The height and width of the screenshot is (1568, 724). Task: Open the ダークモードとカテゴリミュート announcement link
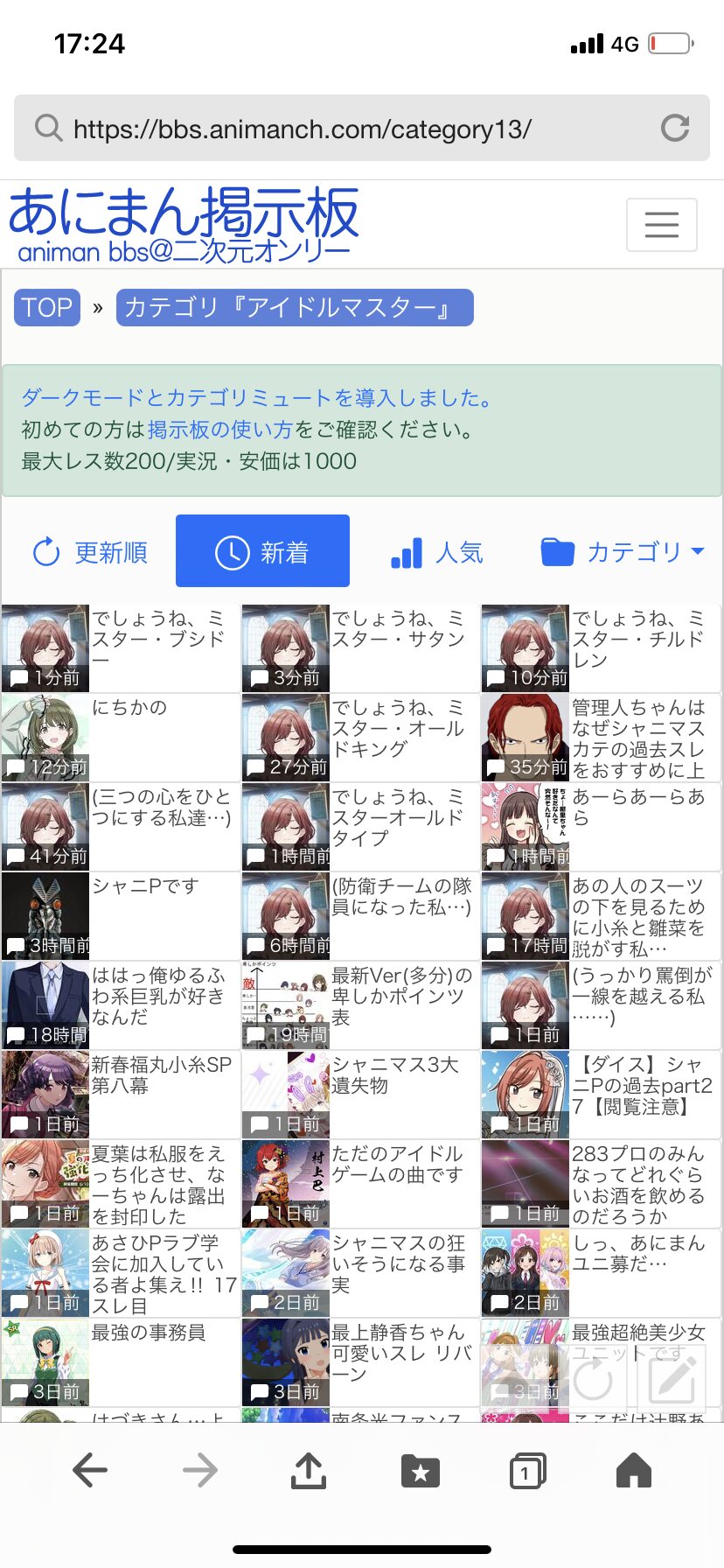tap(256, 398)
